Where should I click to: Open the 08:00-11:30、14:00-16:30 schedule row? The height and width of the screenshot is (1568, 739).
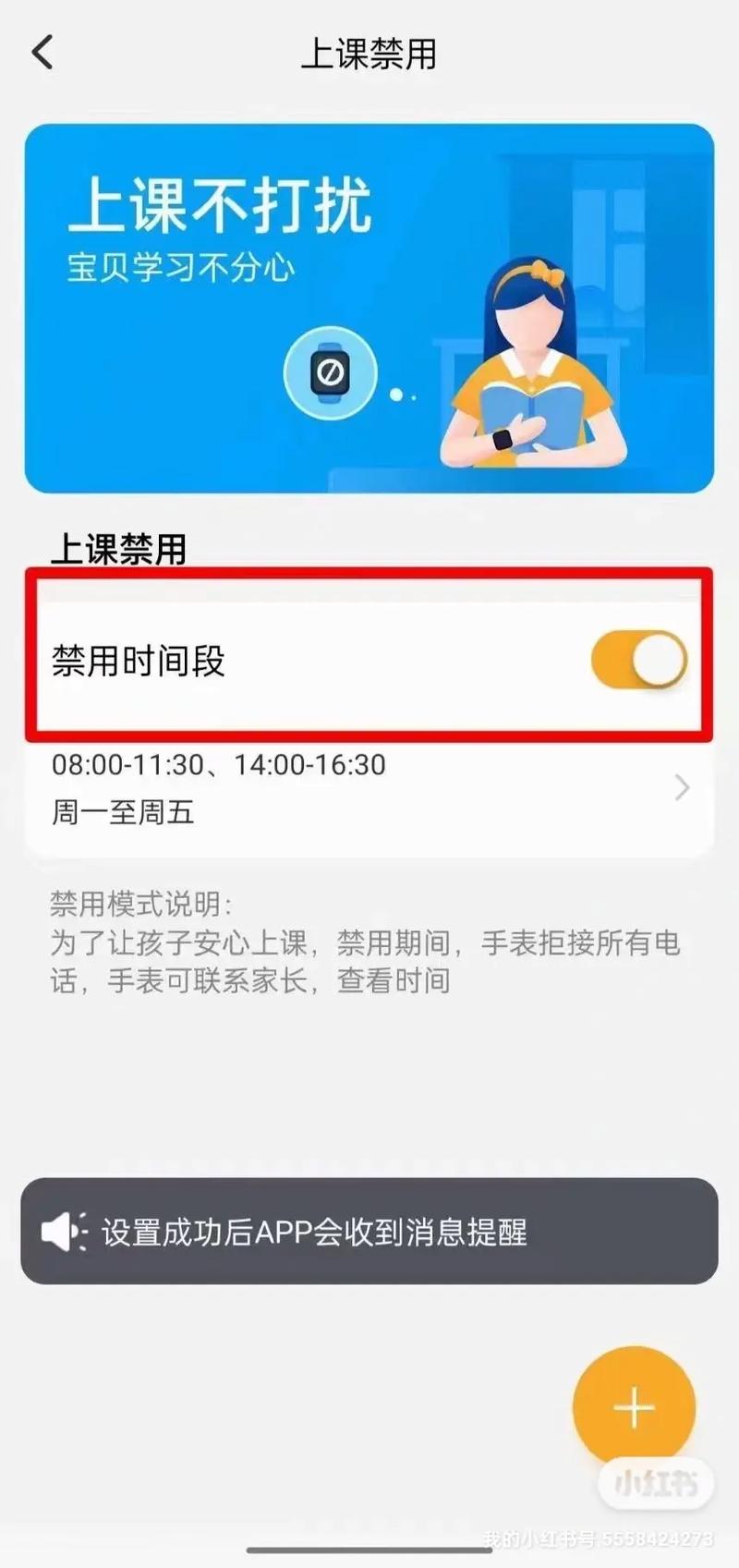click(x=368, y=788)
